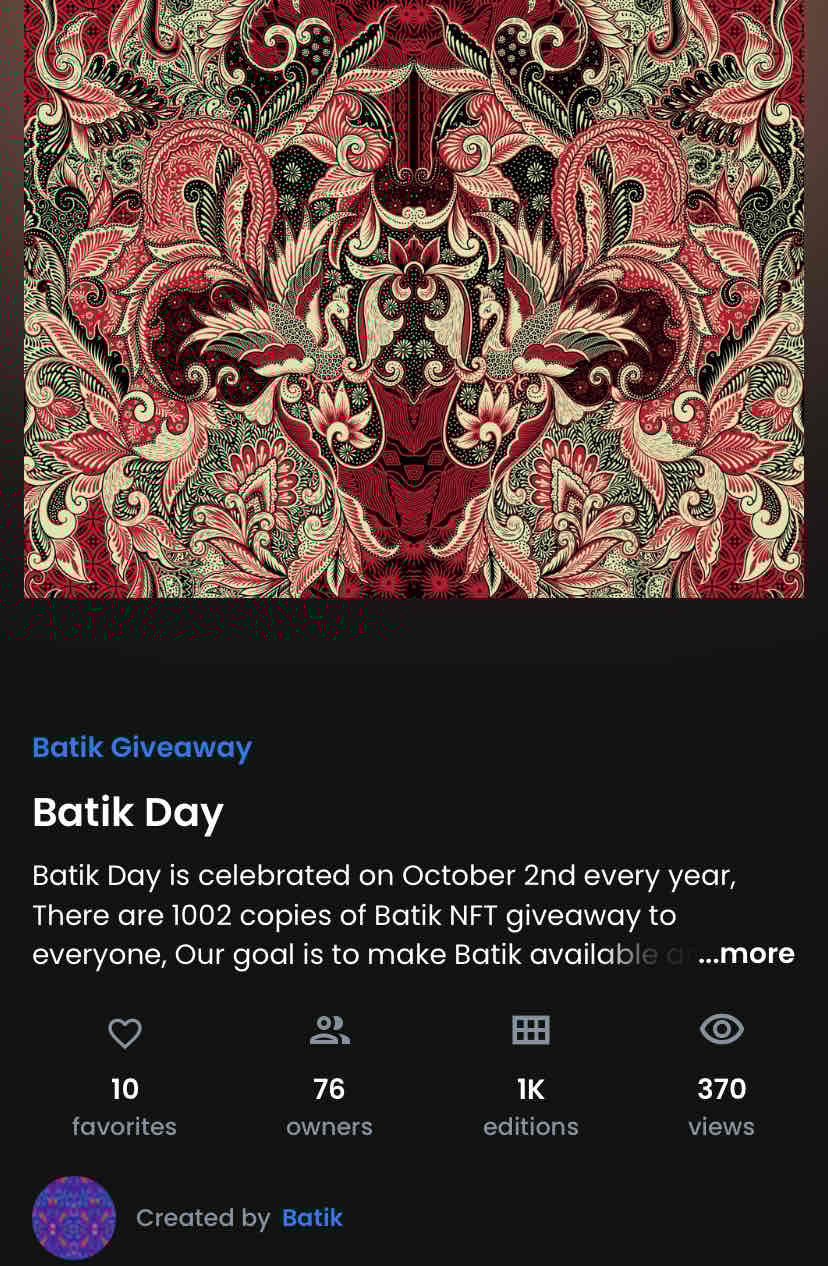Screen dimensions: 828x1266
Task: Open creator Batik's profile link
Action: coord(312,1218)
